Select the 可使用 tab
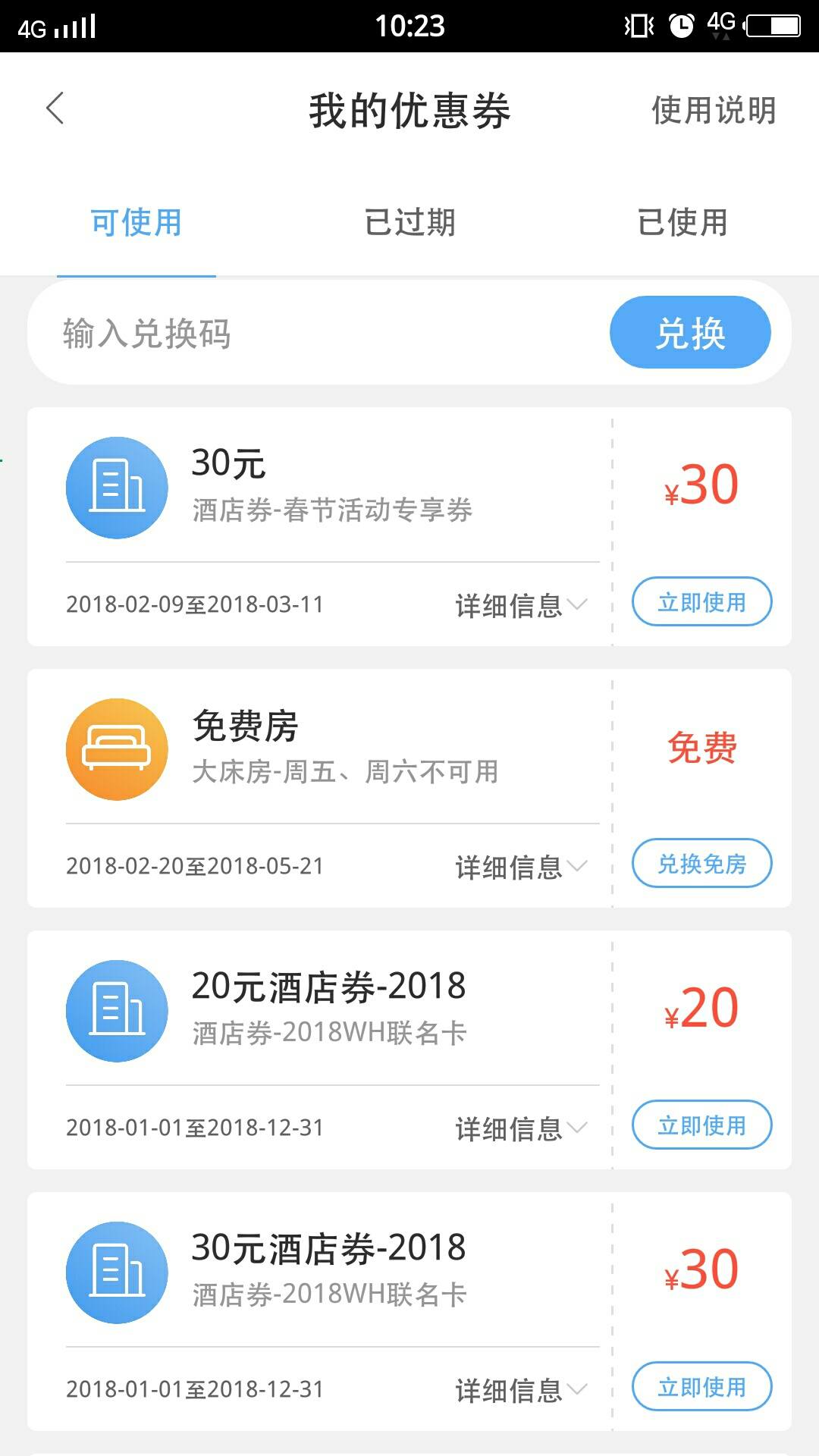 click(136, 222)
